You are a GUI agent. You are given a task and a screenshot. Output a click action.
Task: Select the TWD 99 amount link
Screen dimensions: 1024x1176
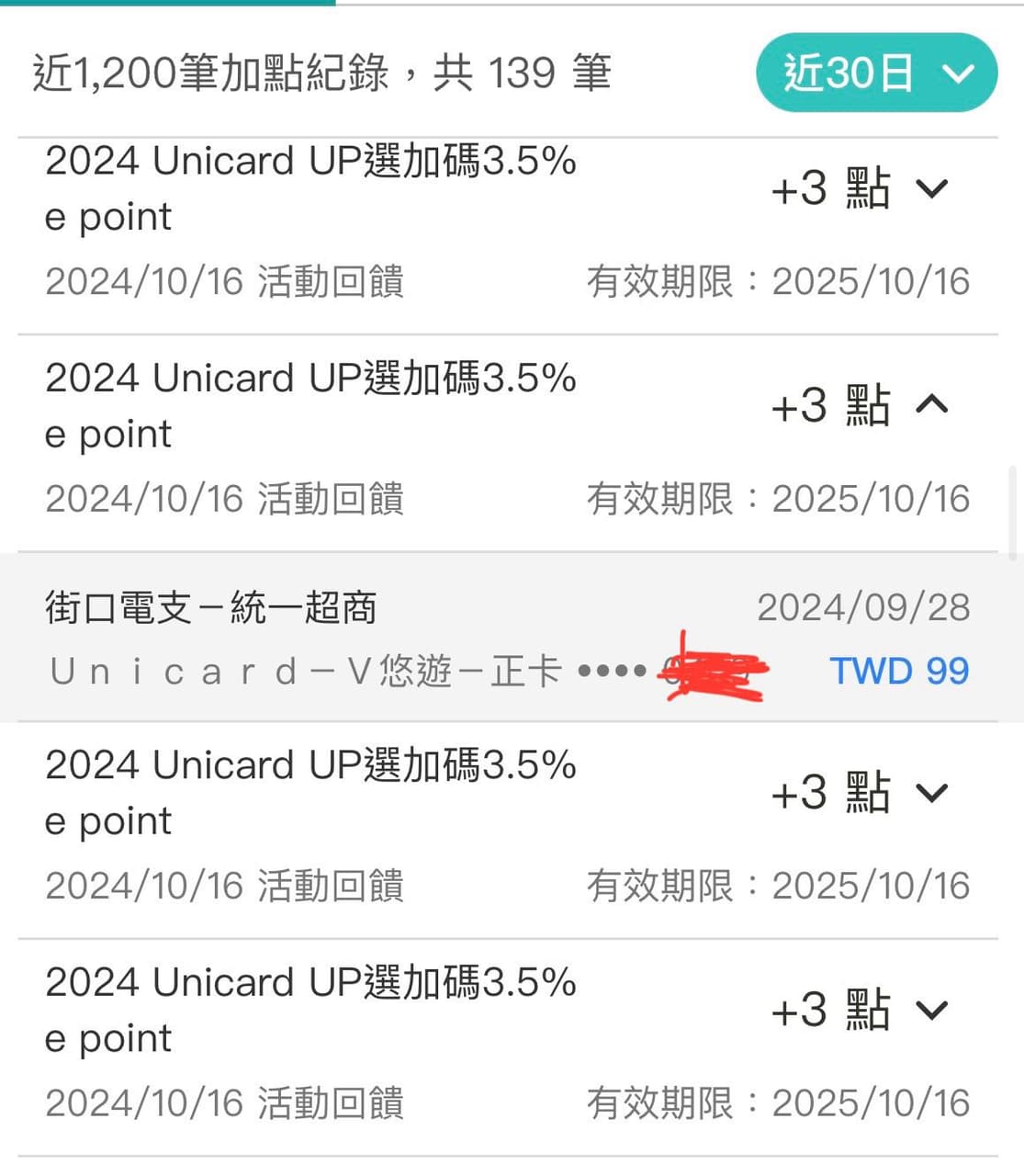click(898, 670)
